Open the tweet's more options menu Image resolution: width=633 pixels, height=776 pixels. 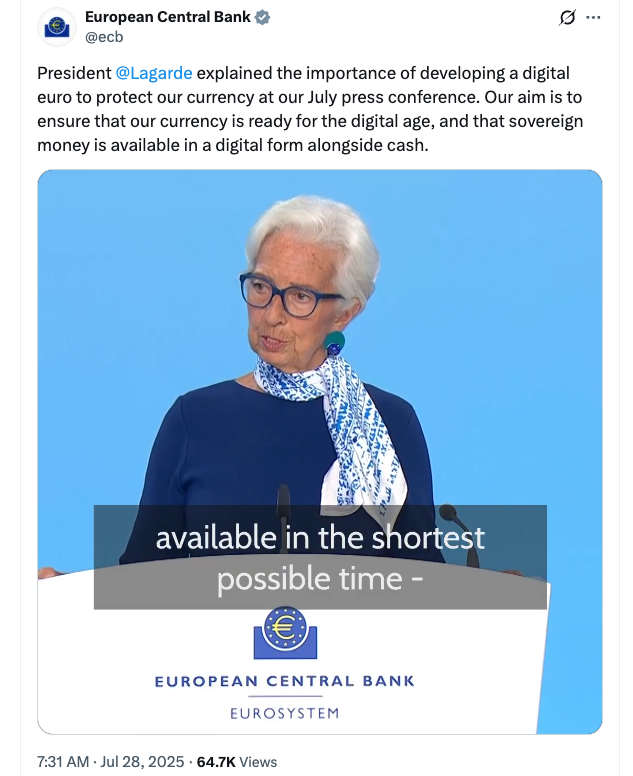tap(594, 17)
